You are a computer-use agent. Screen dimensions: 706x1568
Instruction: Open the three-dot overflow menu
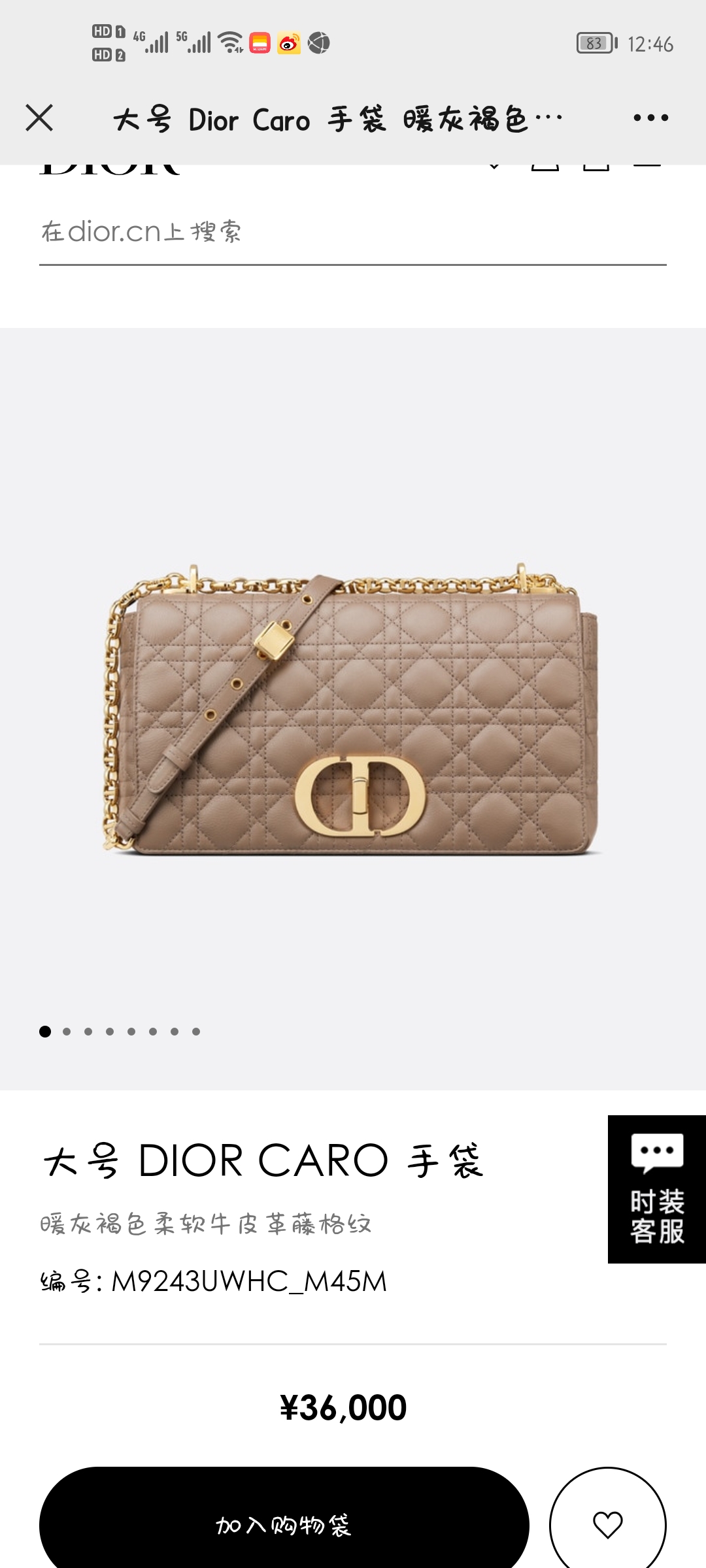click(650, 118)
